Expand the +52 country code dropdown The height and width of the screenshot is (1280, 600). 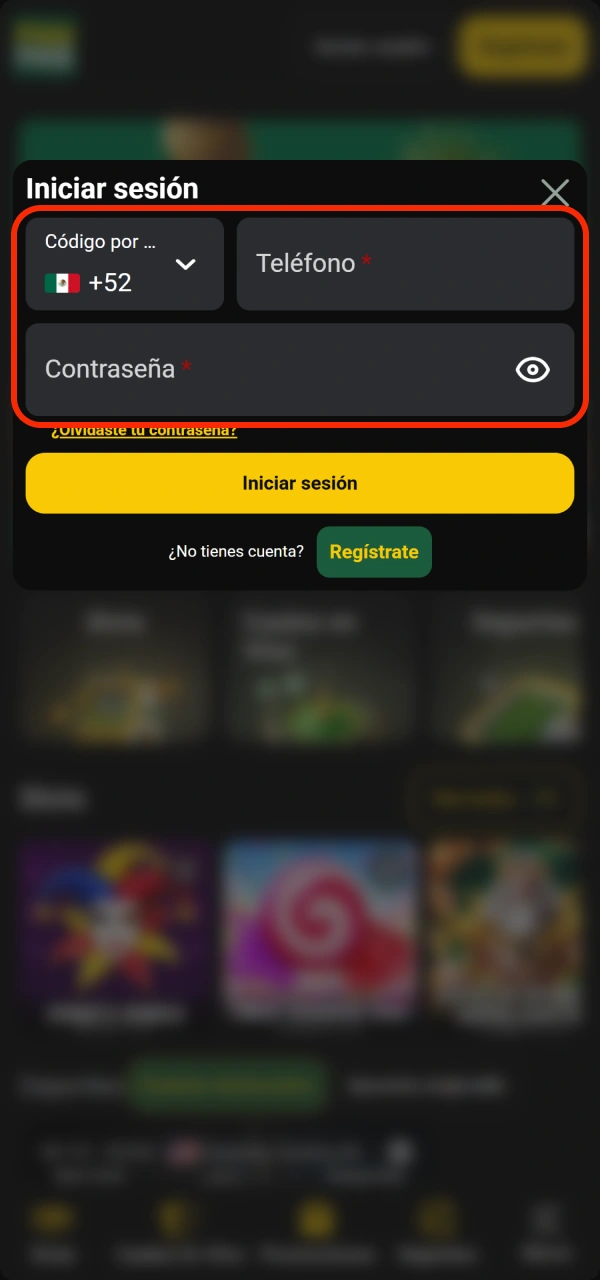[125, 264]
